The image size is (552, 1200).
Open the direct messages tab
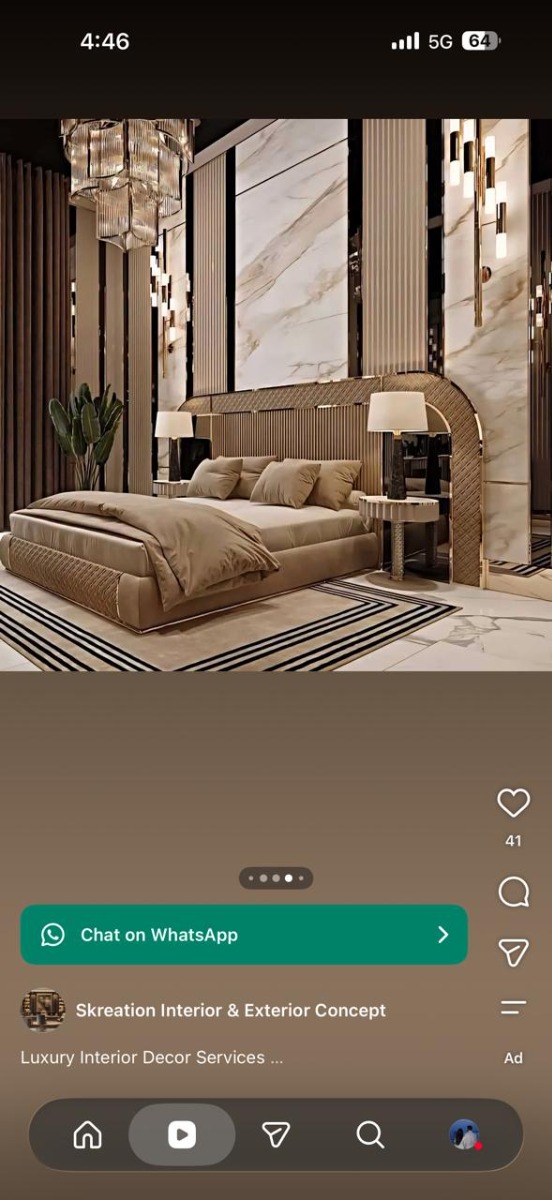pos(276,1135)
